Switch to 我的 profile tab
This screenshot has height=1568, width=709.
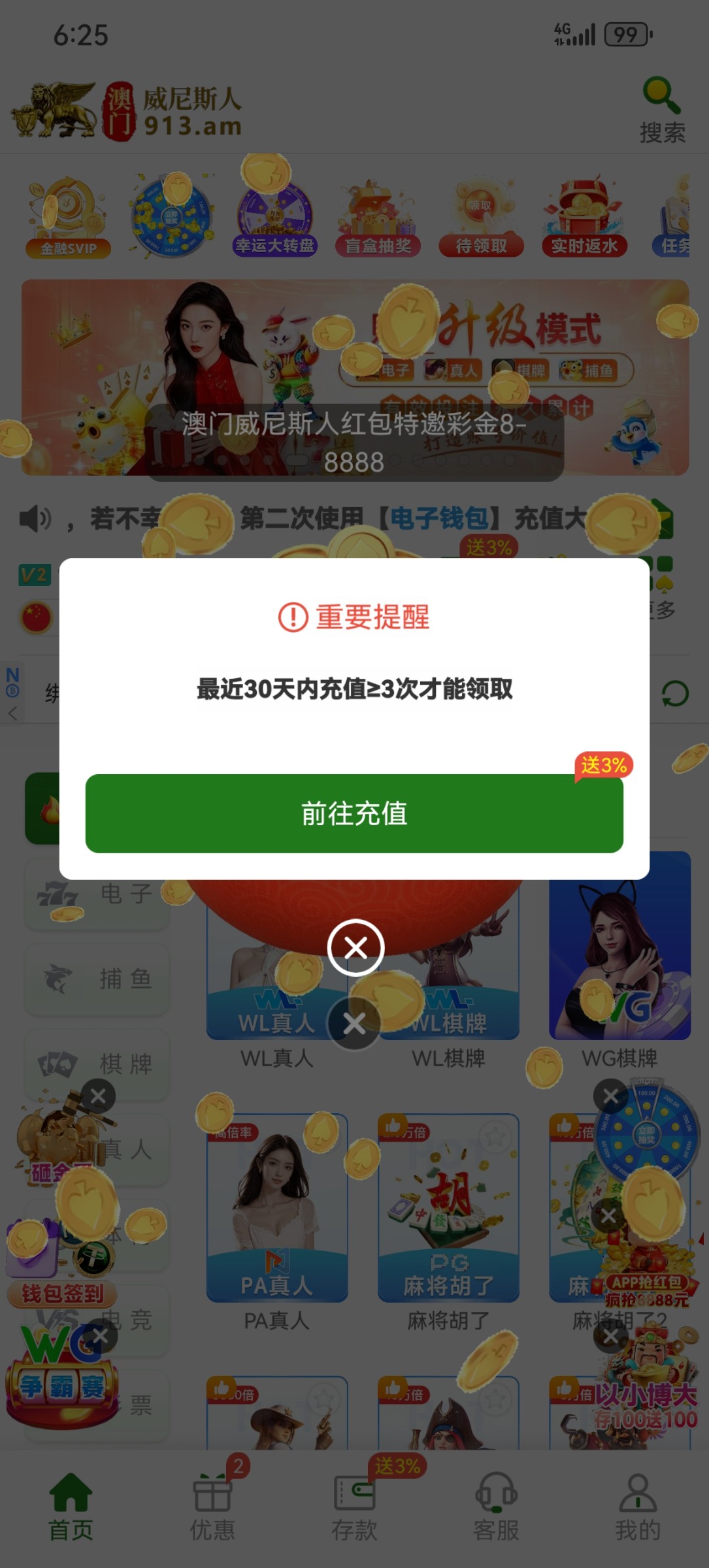pos(638,1506)
